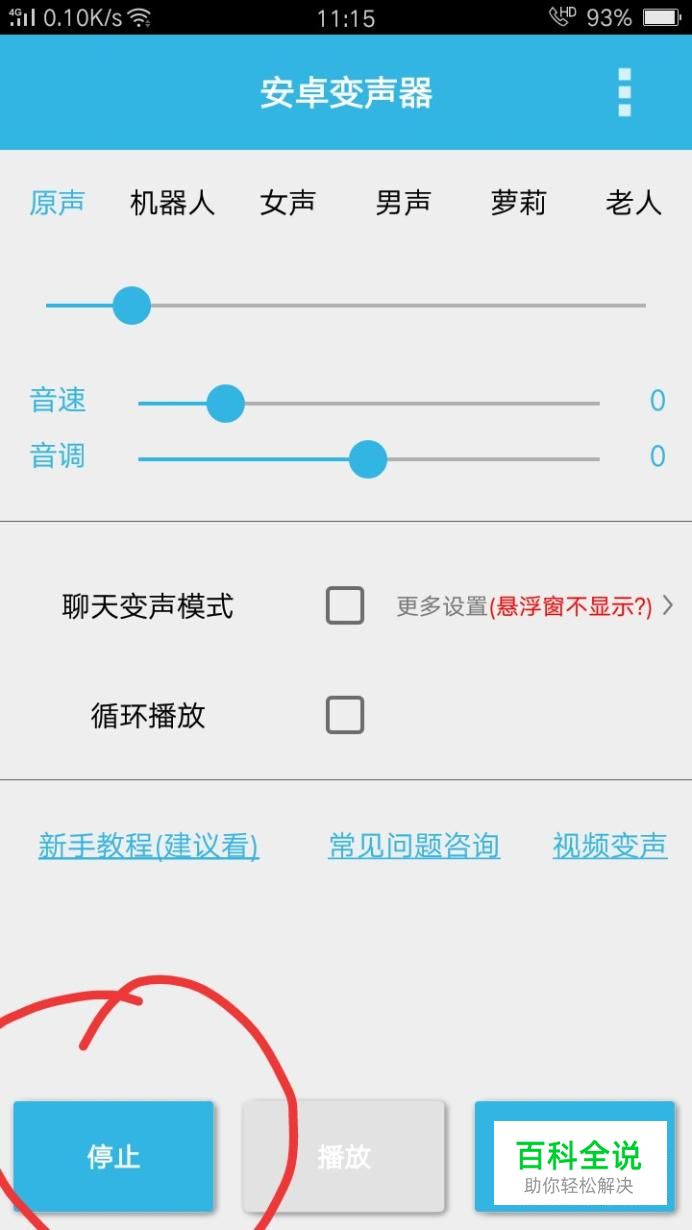Switch to the 男声 voice preset
The image size is (692, 1230).
[403, 203]
